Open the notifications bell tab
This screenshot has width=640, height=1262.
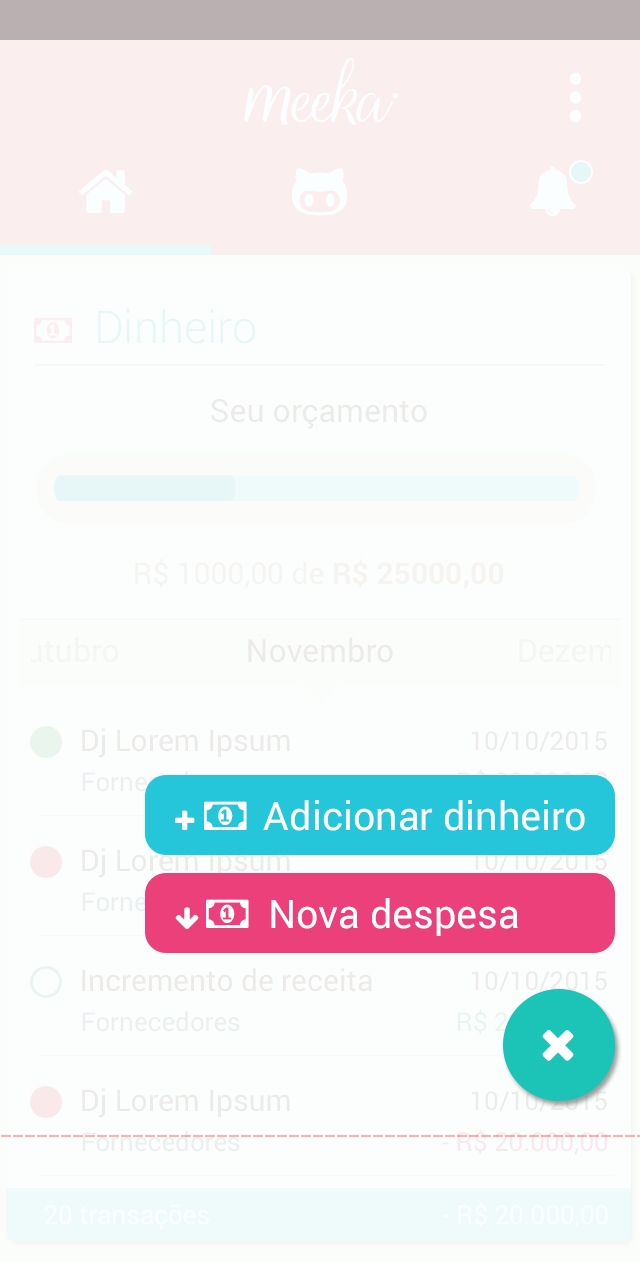(553, 190)
